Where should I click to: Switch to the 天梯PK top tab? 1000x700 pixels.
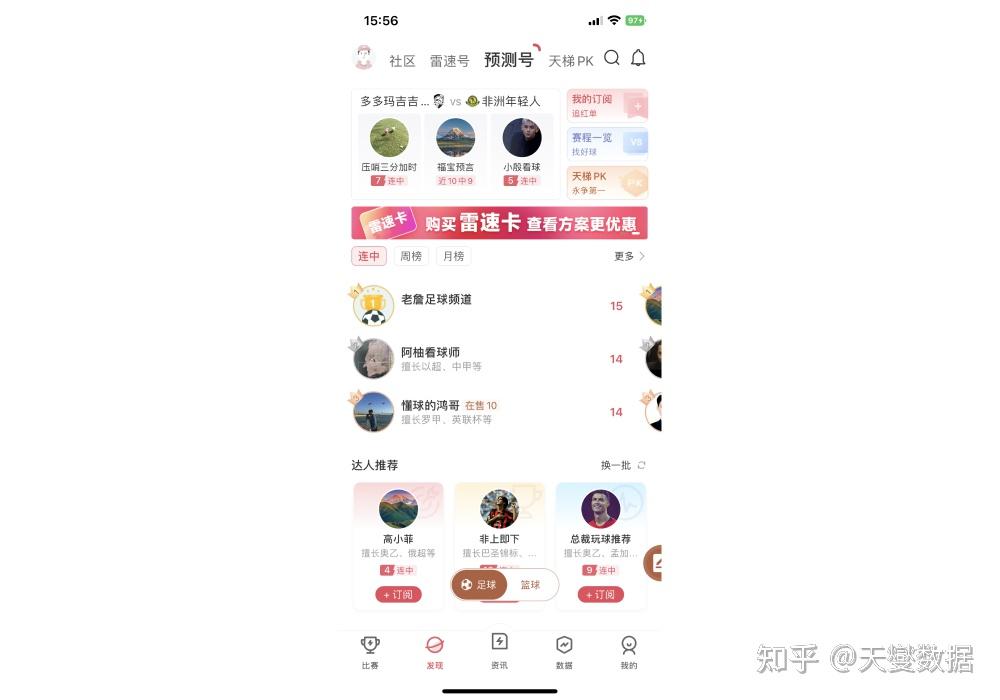pos(570,61)
